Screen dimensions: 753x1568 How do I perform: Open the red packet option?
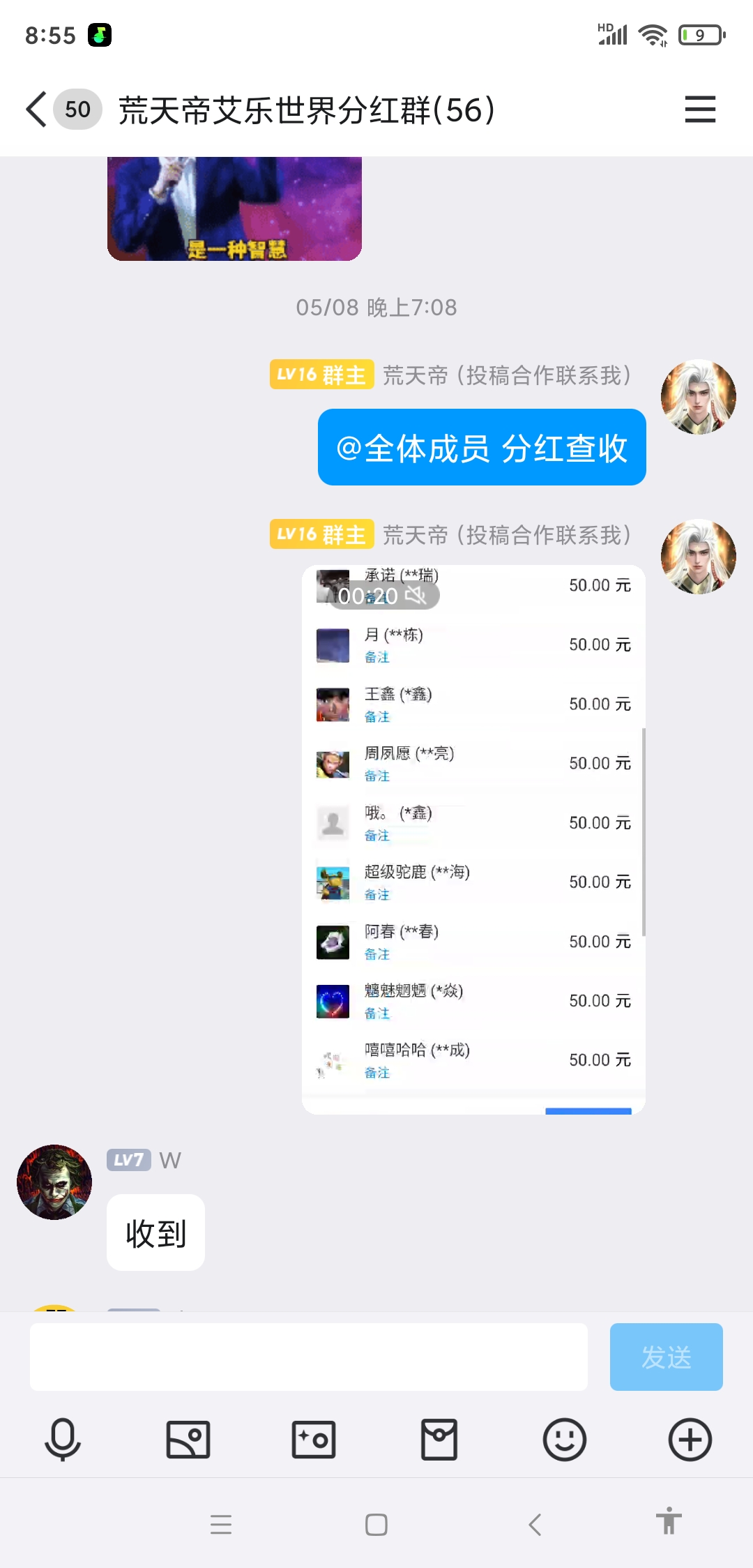[439, 1440]
